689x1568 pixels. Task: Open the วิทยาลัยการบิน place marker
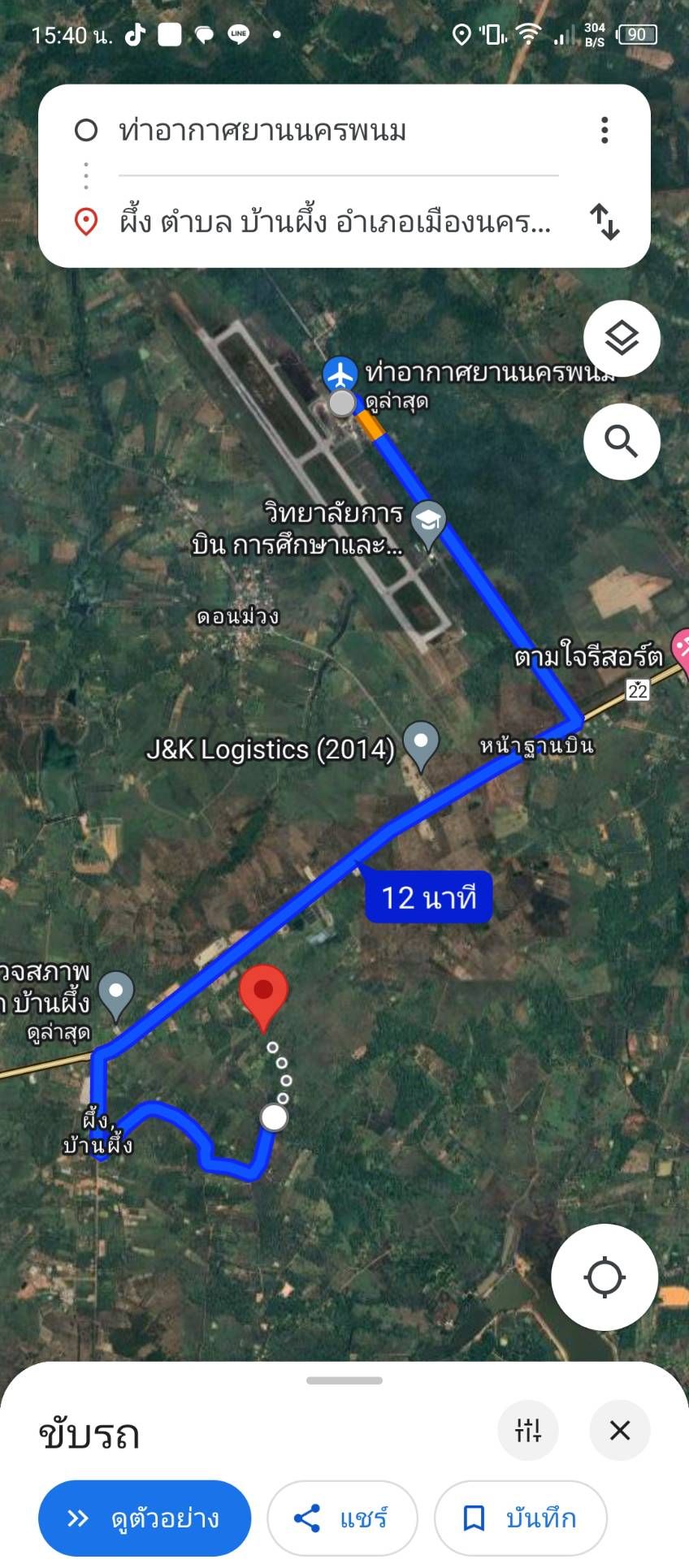[428, 524]
